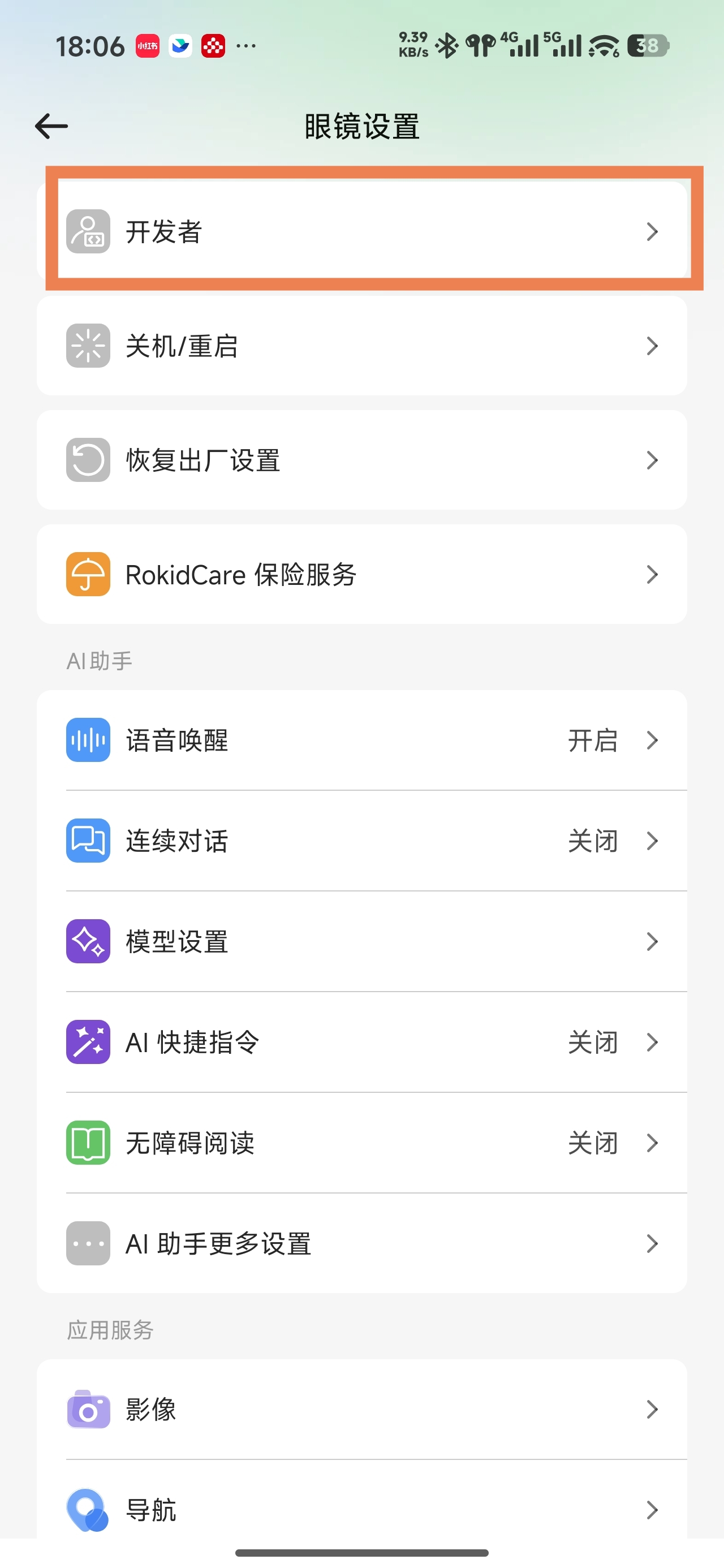Open 影像 app service

click(361, 1409)
